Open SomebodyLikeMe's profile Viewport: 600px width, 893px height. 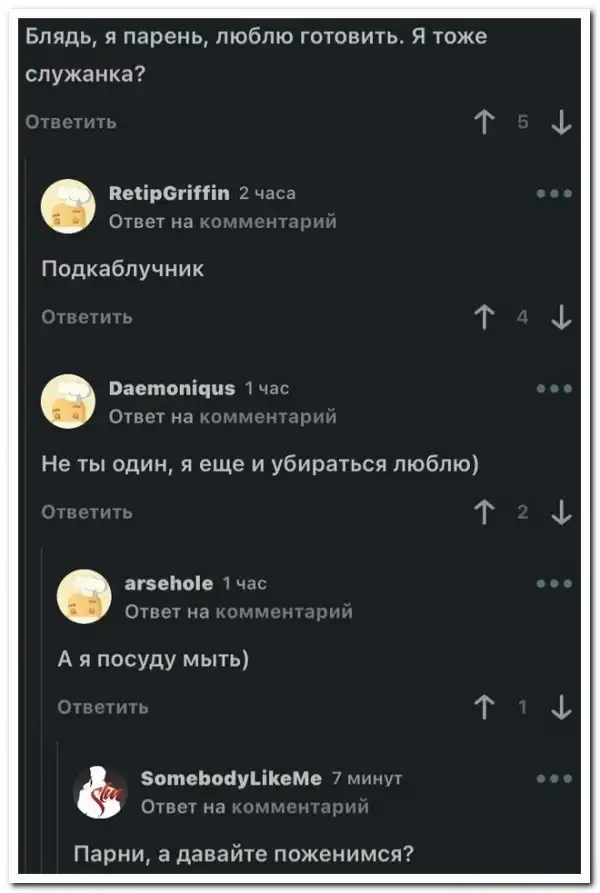(231, 778)
